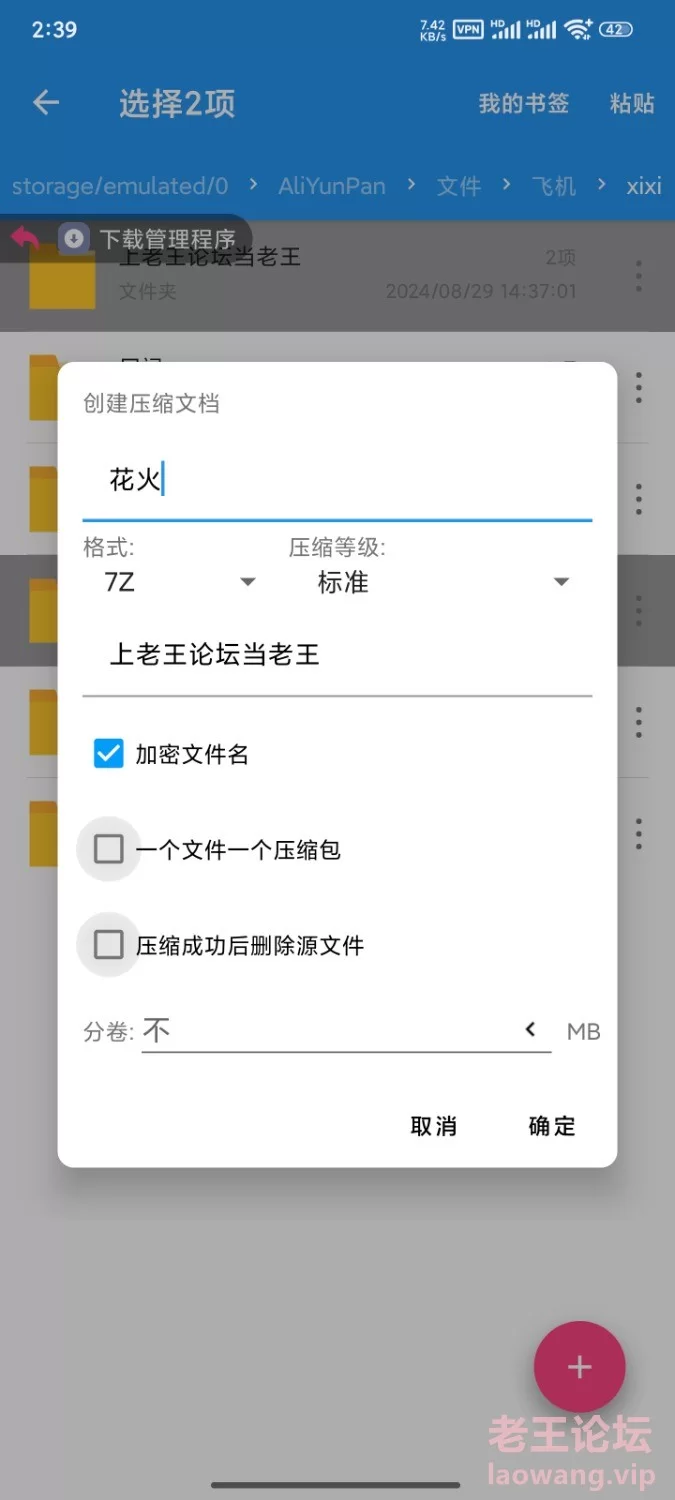The image size is (675, 1500).
Task: Uncheck the 加密文件名 checkbox
Action: tap(108, 754)
